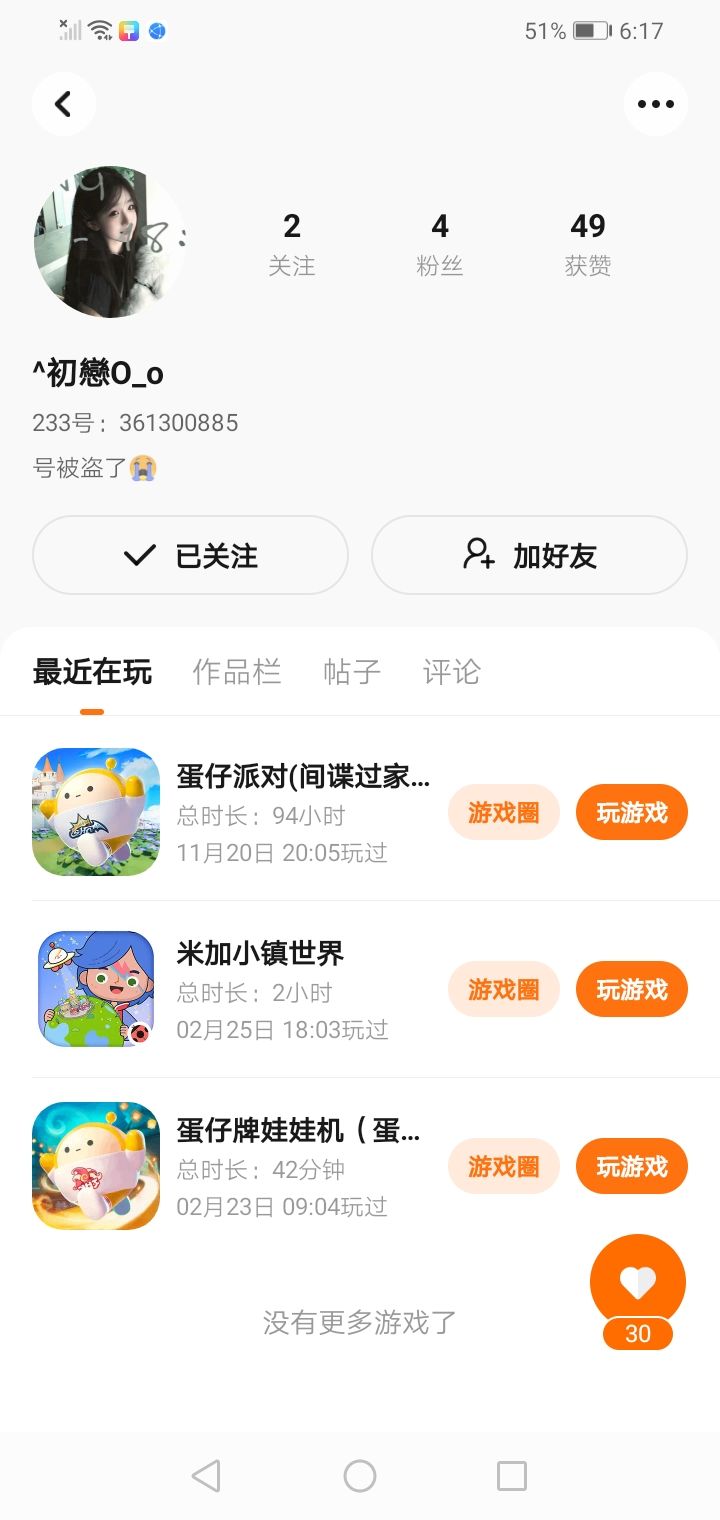
Task: Go back using the top arrow
Action: 63,104
